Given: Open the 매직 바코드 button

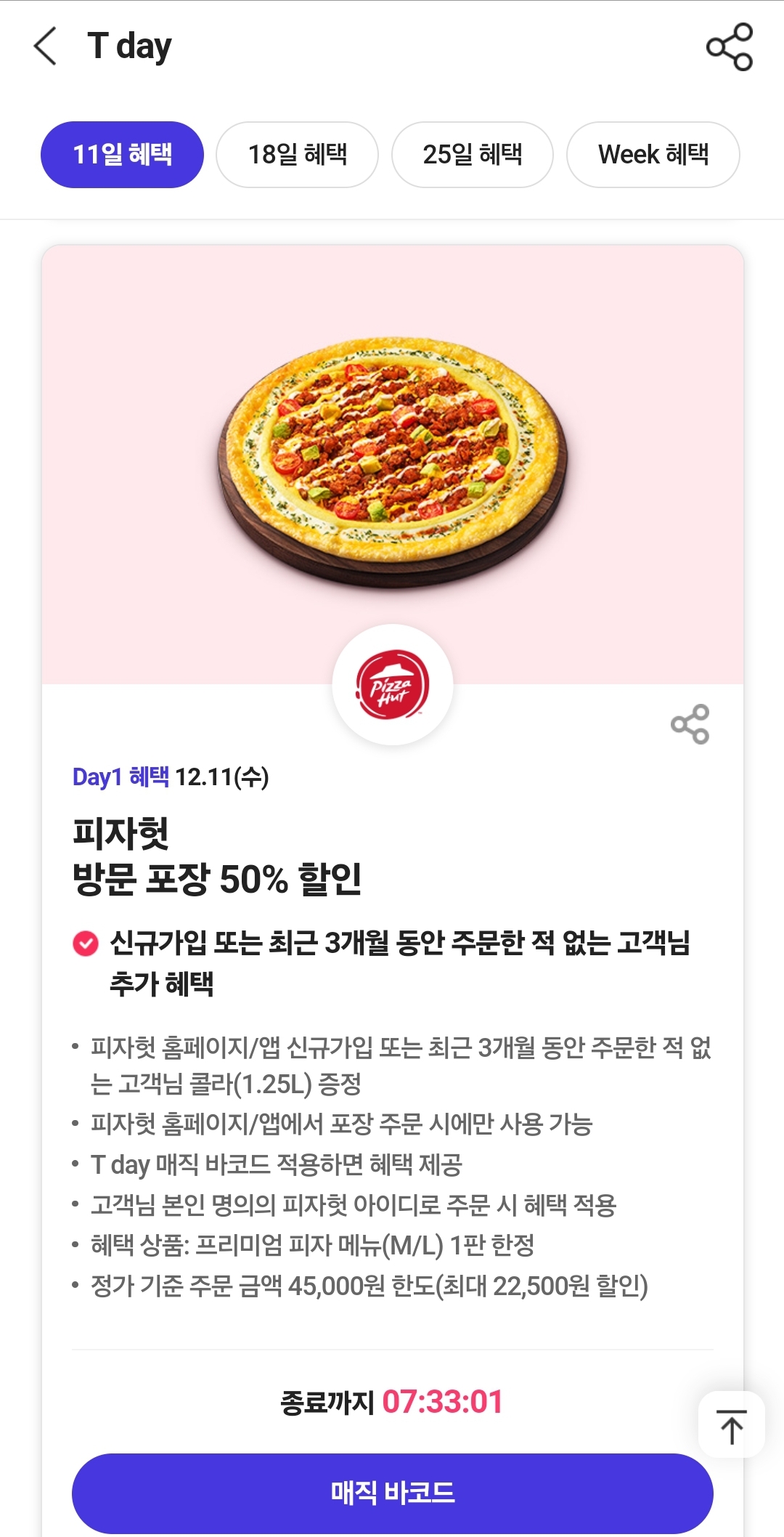Looking at the screenshot, I should coord(392,1493).
